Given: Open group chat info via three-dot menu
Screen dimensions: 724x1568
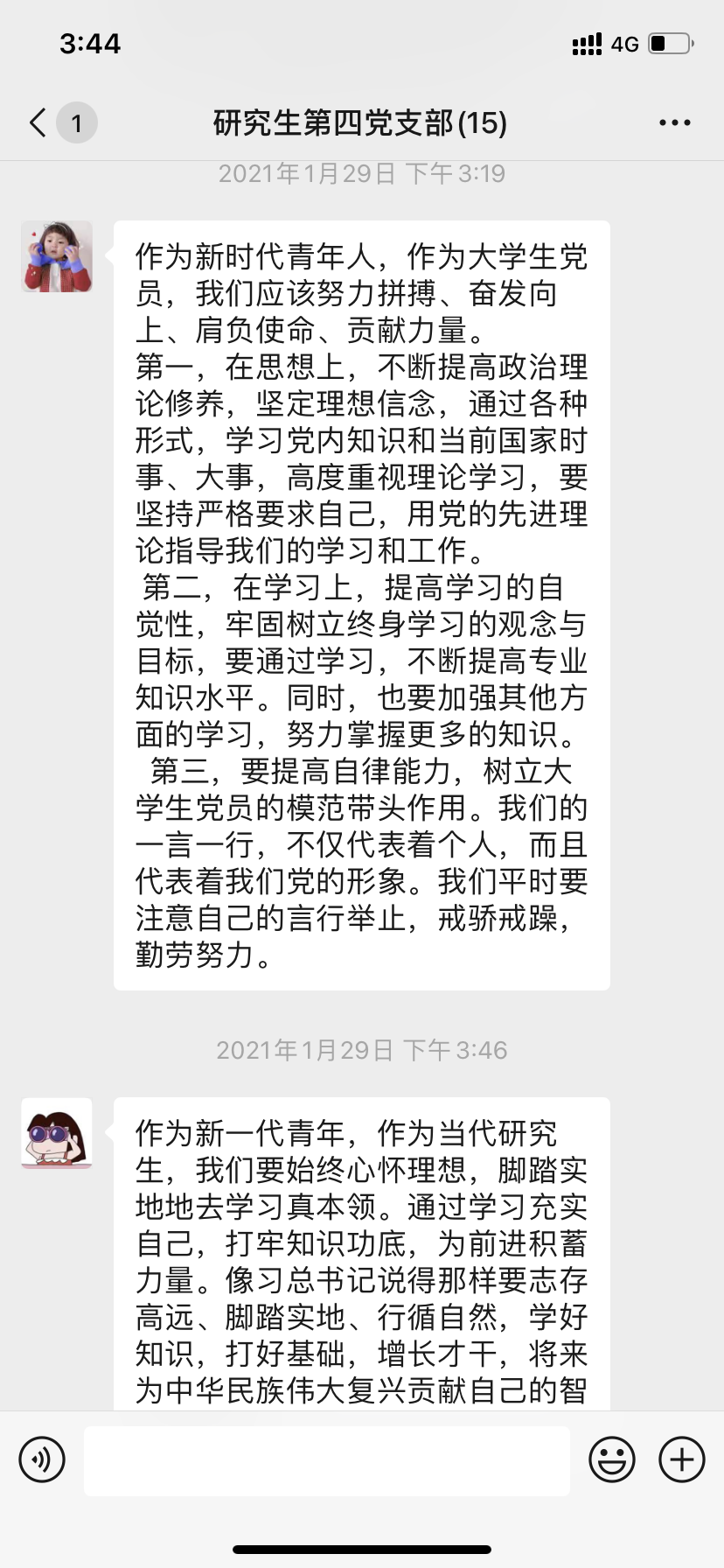Looking at the screenshot, I should tap(674, 123).
